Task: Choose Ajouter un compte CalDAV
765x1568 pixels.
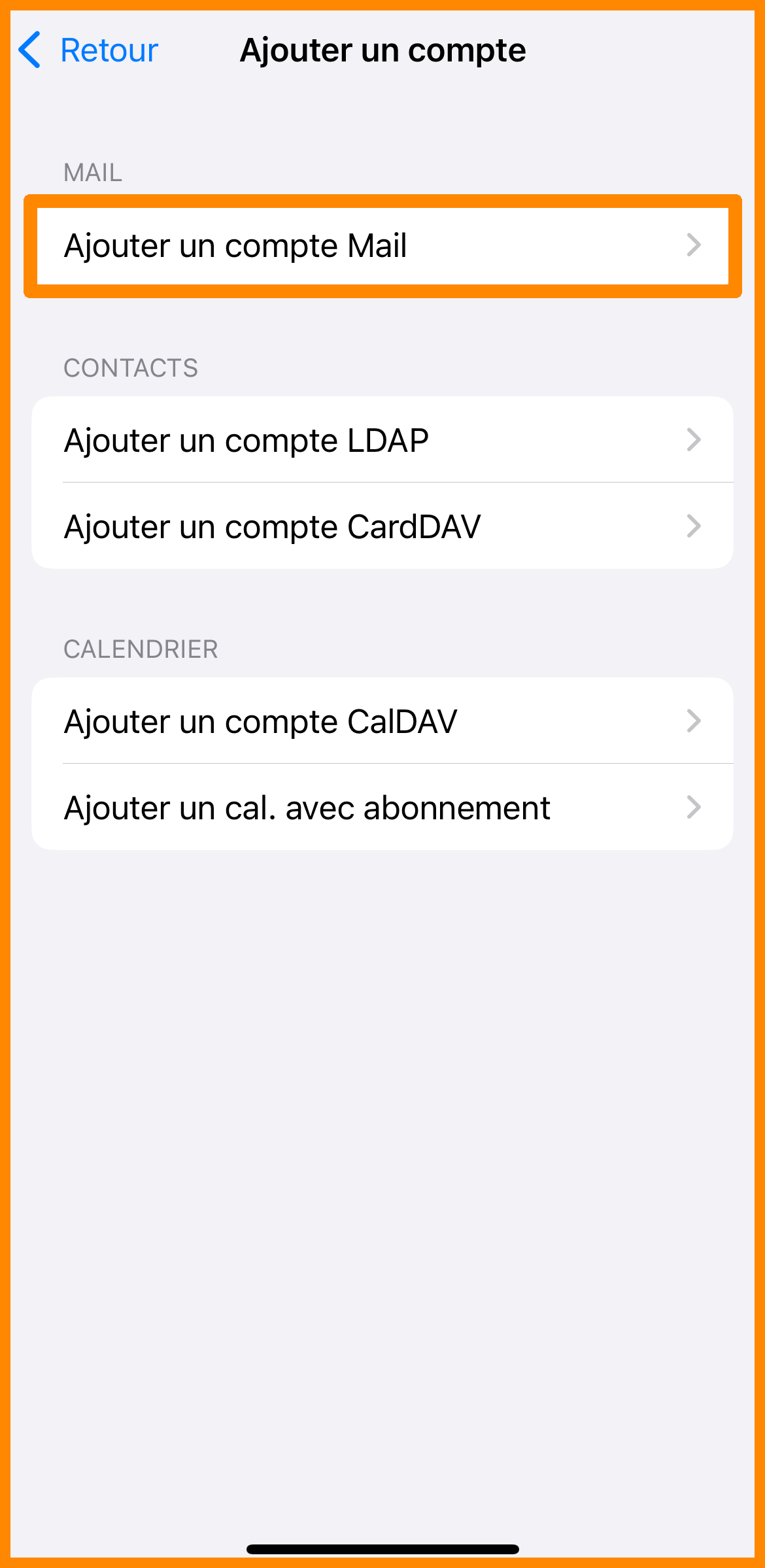Action: click(382, 721)
